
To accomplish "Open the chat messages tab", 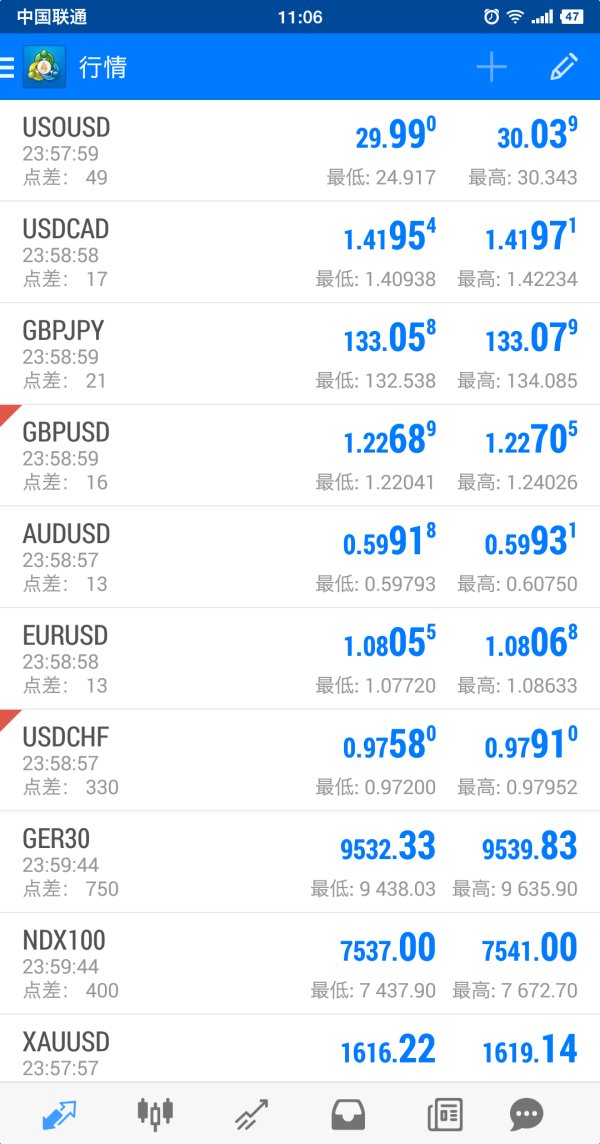I will pyautogui.click(x=526, y=1115).
